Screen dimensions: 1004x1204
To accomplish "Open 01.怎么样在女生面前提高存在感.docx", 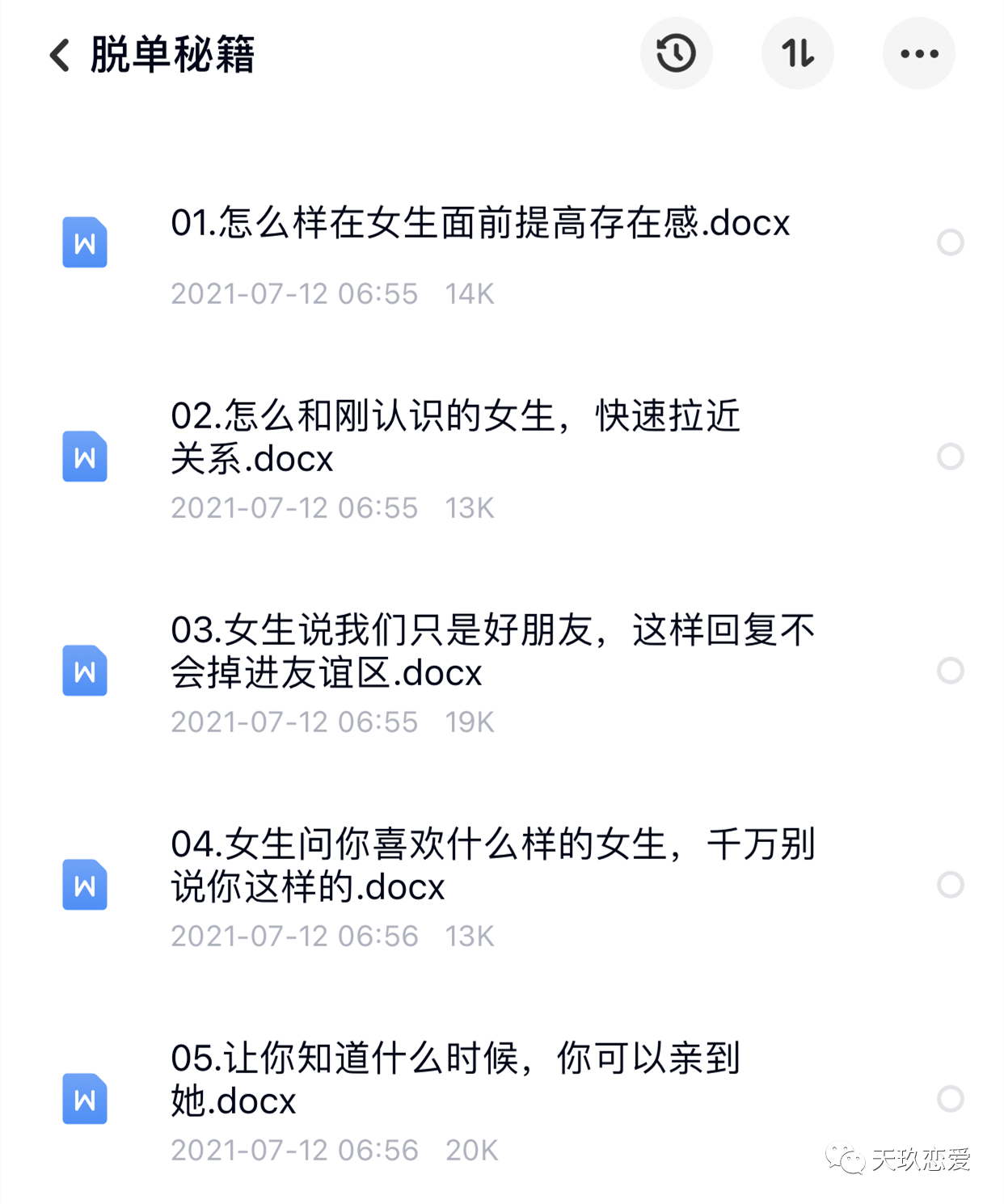I will (x=480, y=225).
